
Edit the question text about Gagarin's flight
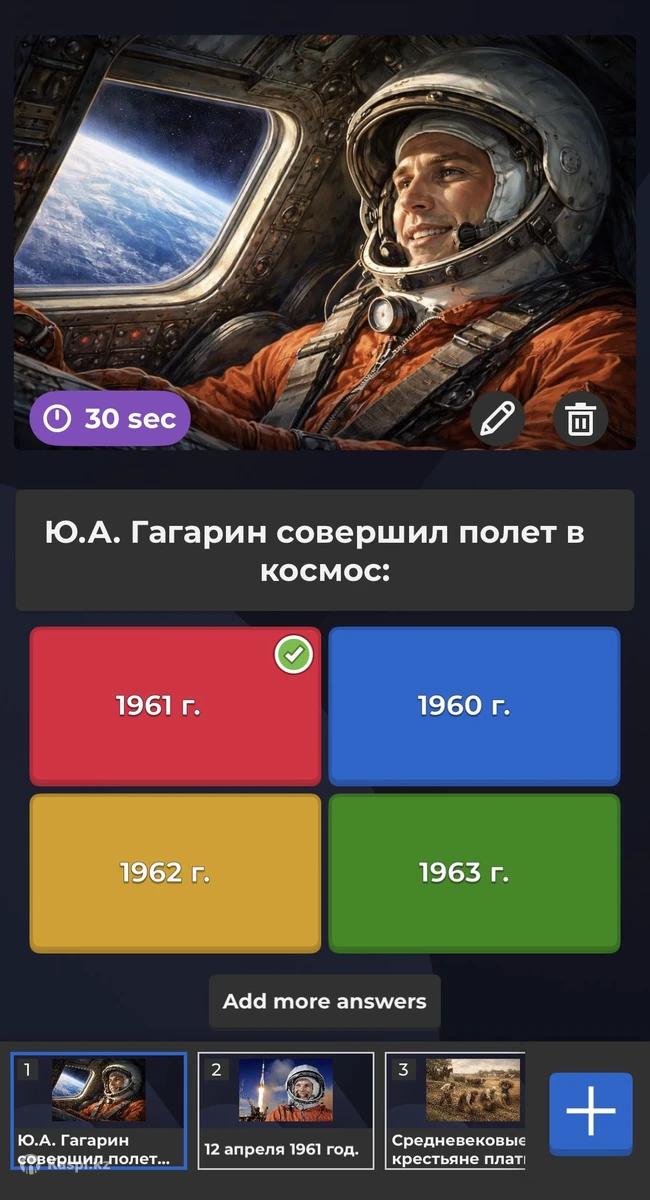[325, 551]
